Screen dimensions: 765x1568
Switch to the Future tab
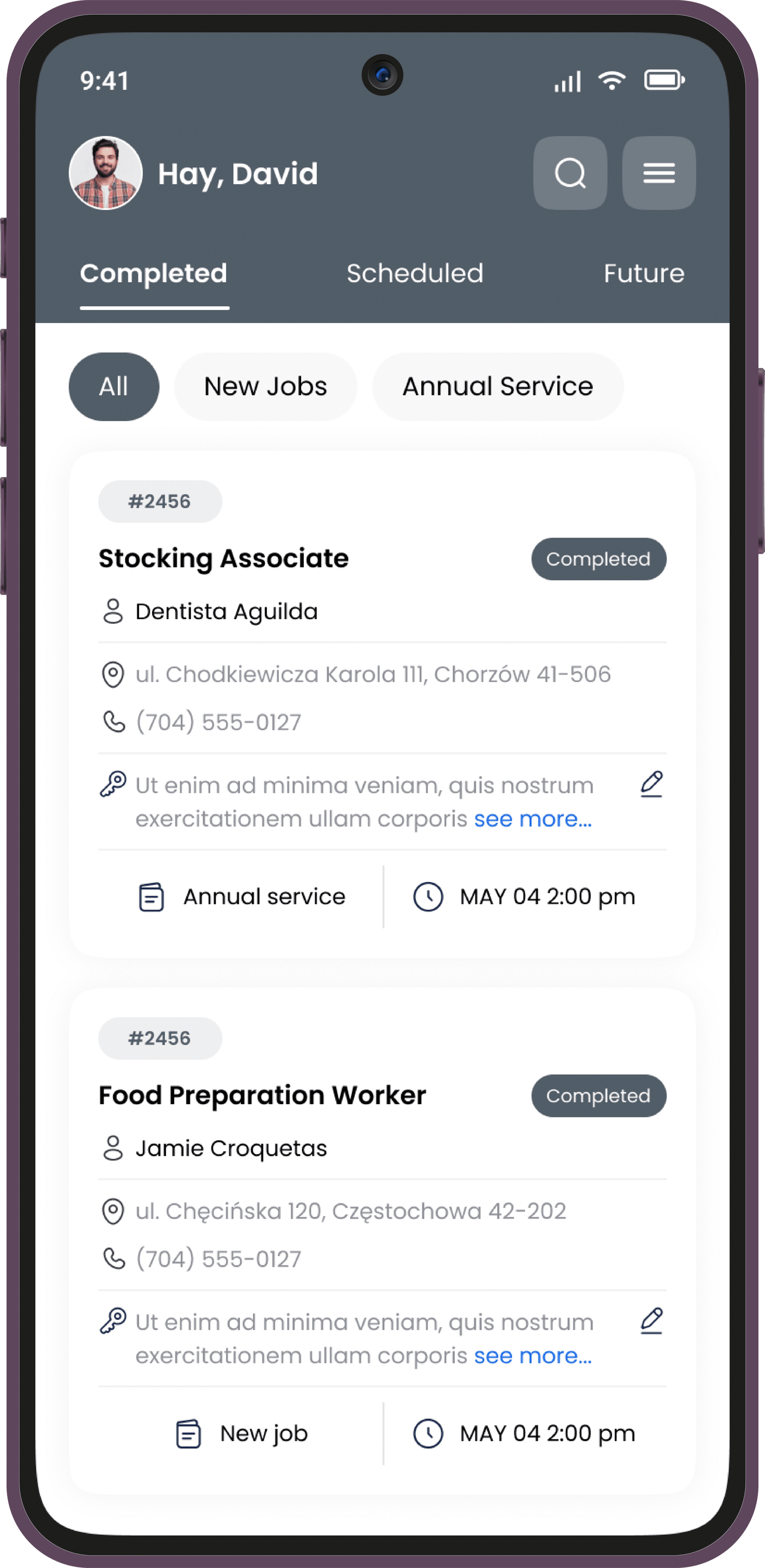(643, 273)
